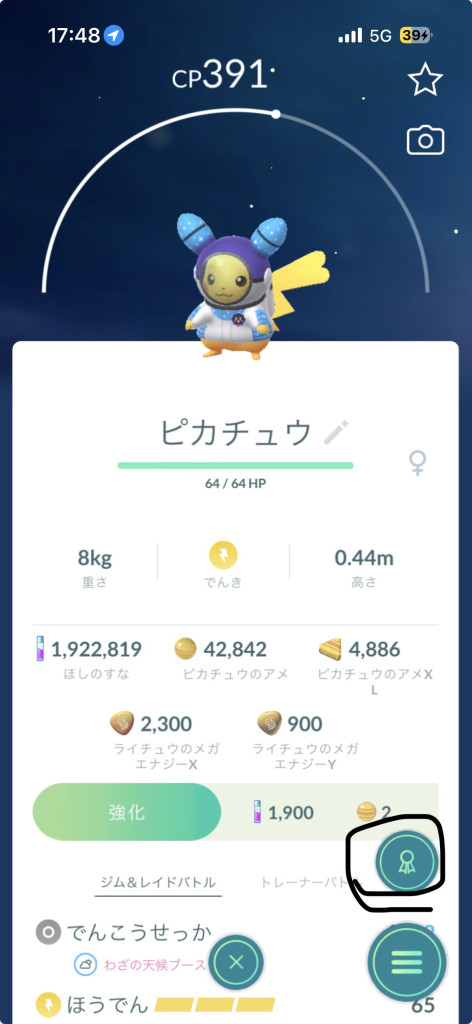Switch to the トレーナーバトル tab
472x1024 pixels.
point(307,882)
